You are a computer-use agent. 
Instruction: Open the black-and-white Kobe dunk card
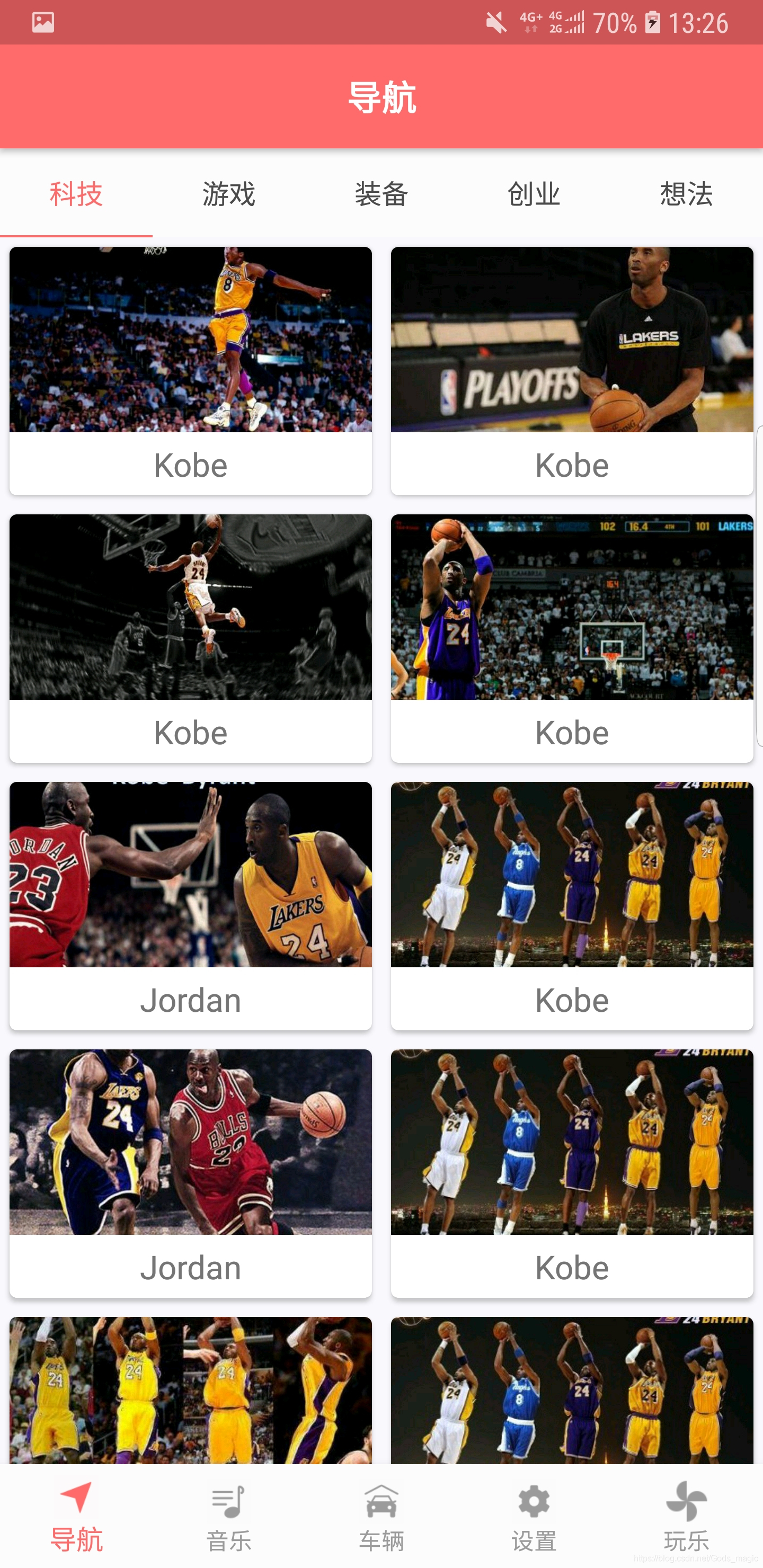pyautogui.click(x=191, y=638)
